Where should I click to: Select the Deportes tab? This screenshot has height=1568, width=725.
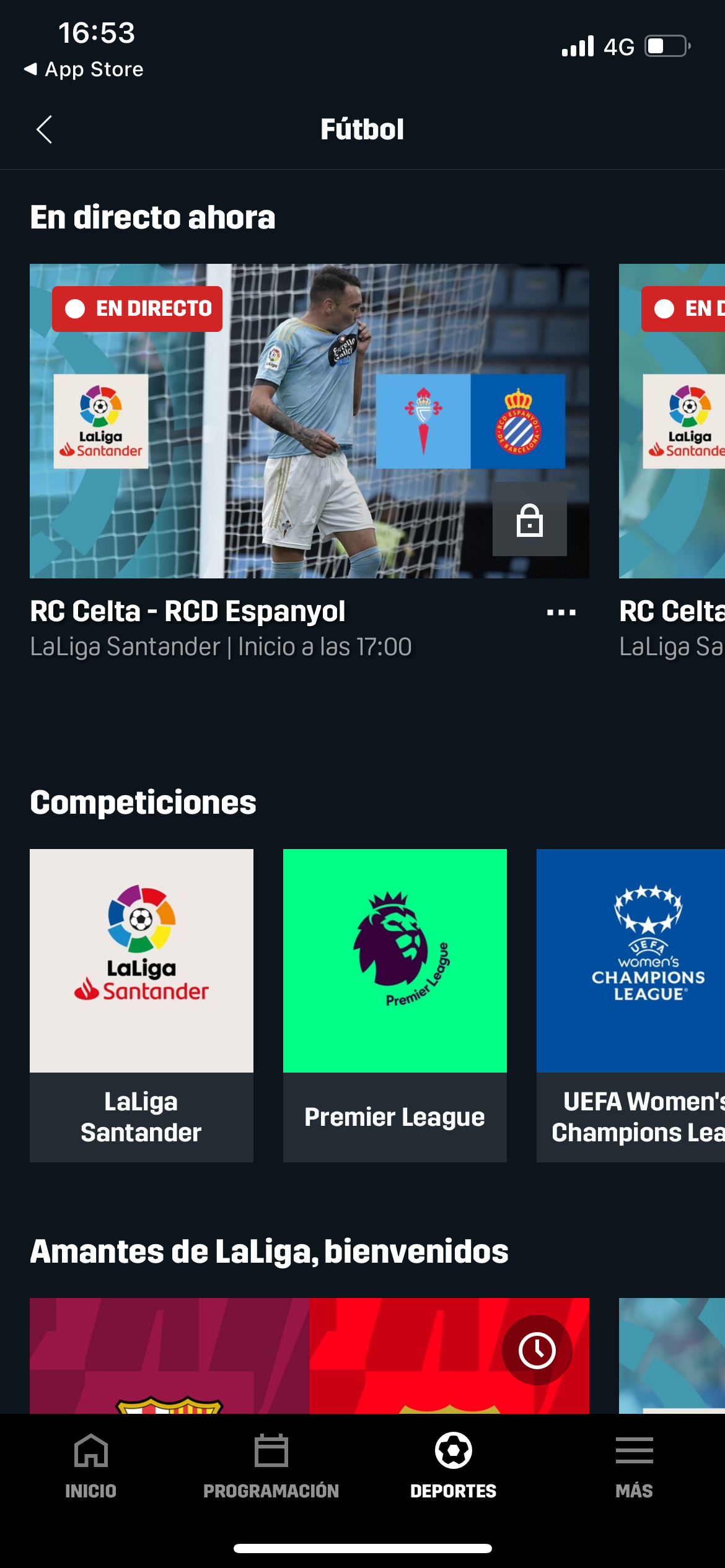pyautogui.click(x=453, y=1465)
